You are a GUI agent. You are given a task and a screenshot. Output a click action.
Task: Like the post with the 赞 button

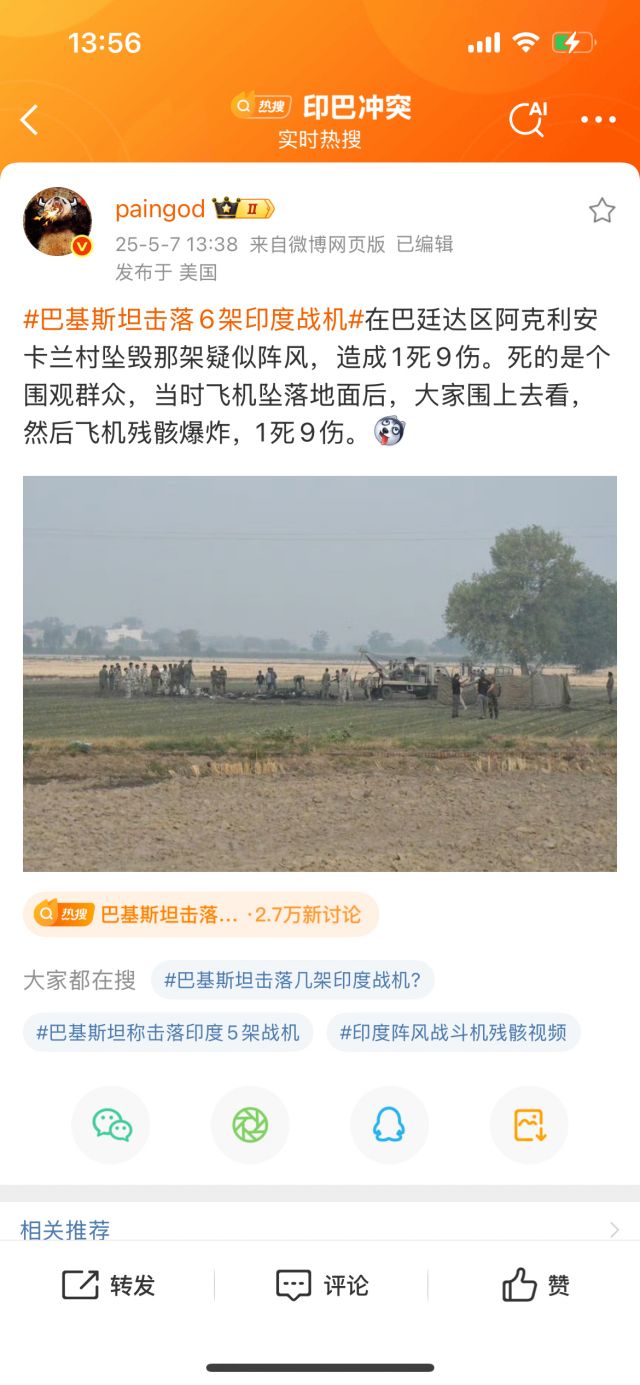pyautogui.click(x=535, y=1285)
